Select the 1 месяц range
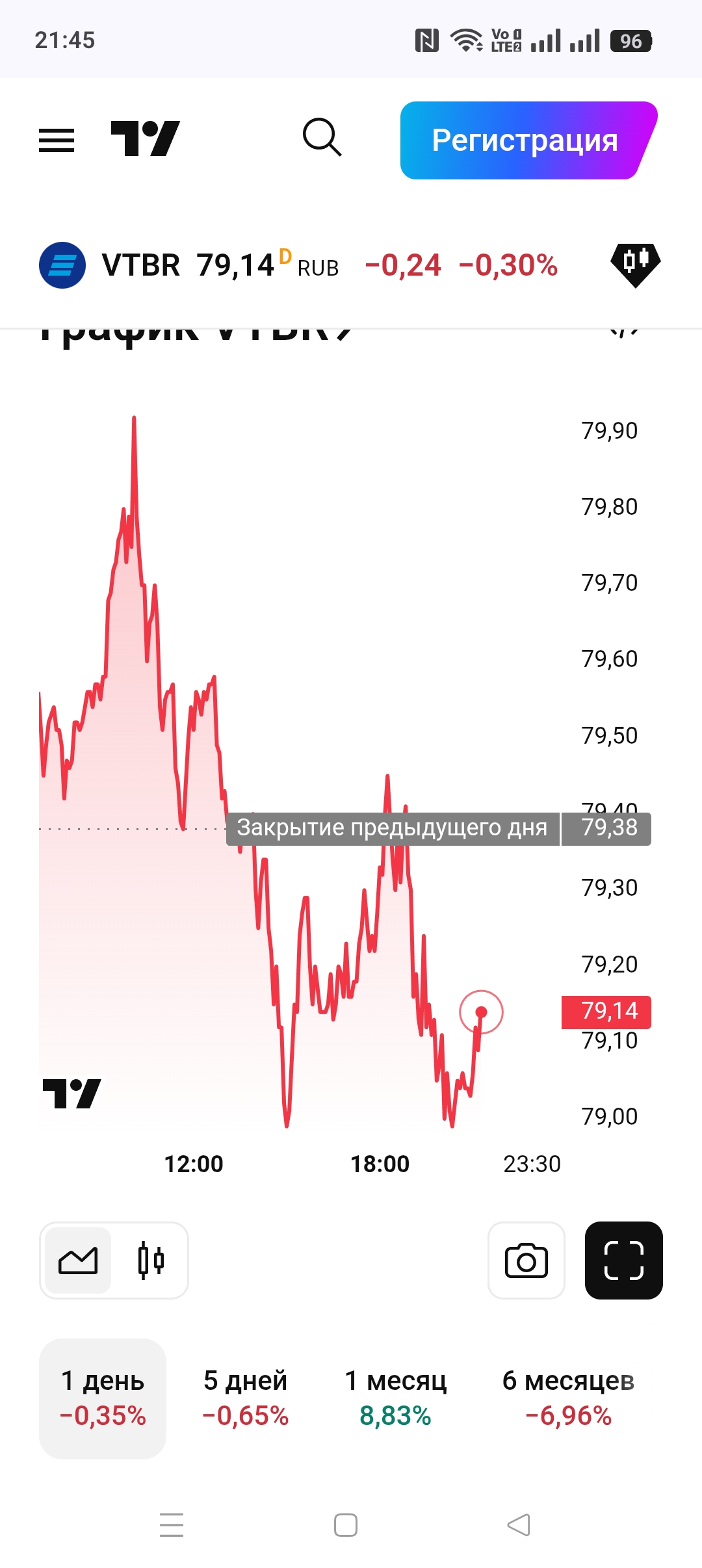The height and width of the screenshot is (1568, 702). tap(395, 1398)
